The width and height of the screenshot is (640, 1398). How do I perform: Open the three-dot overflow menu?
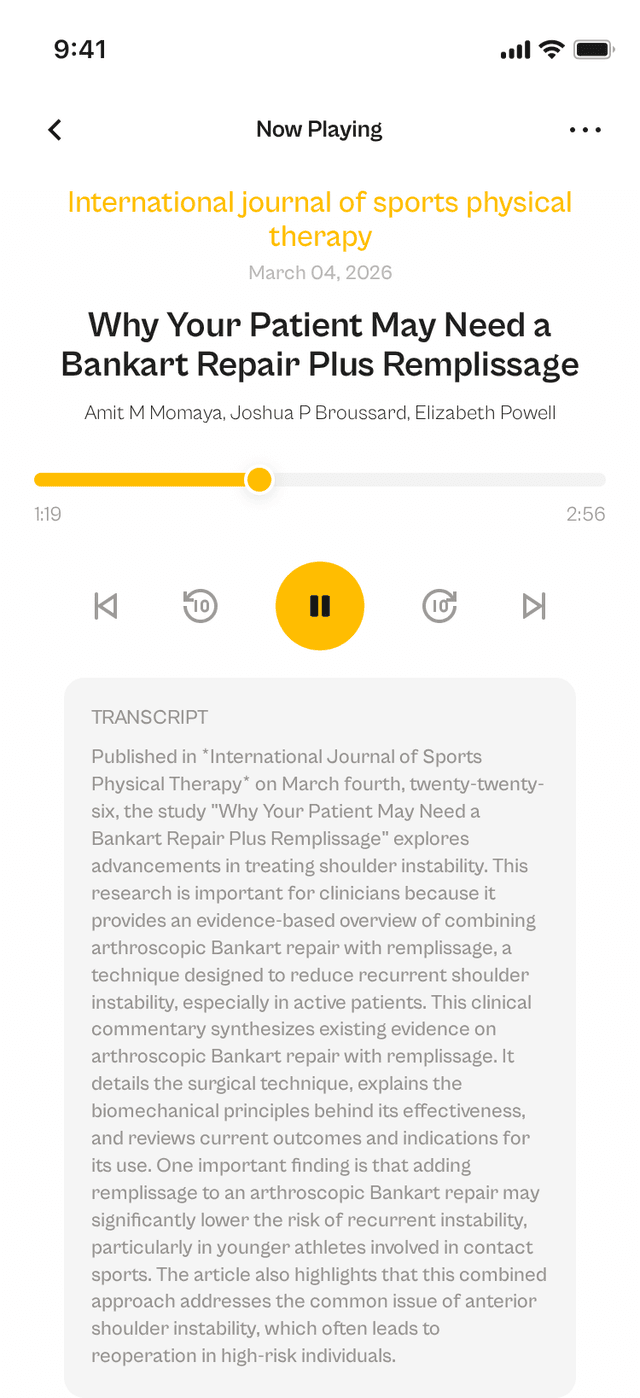(585, 129)
